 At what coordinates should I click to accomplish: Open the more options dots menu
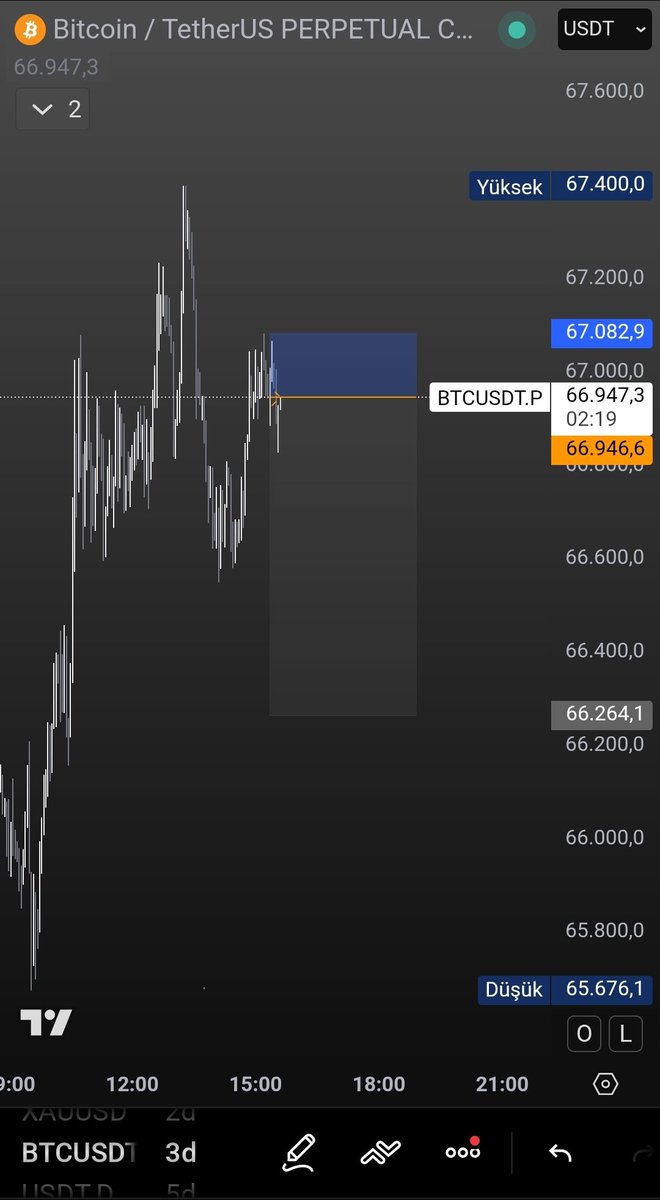pyautogui.click(x=463, y=1152)
